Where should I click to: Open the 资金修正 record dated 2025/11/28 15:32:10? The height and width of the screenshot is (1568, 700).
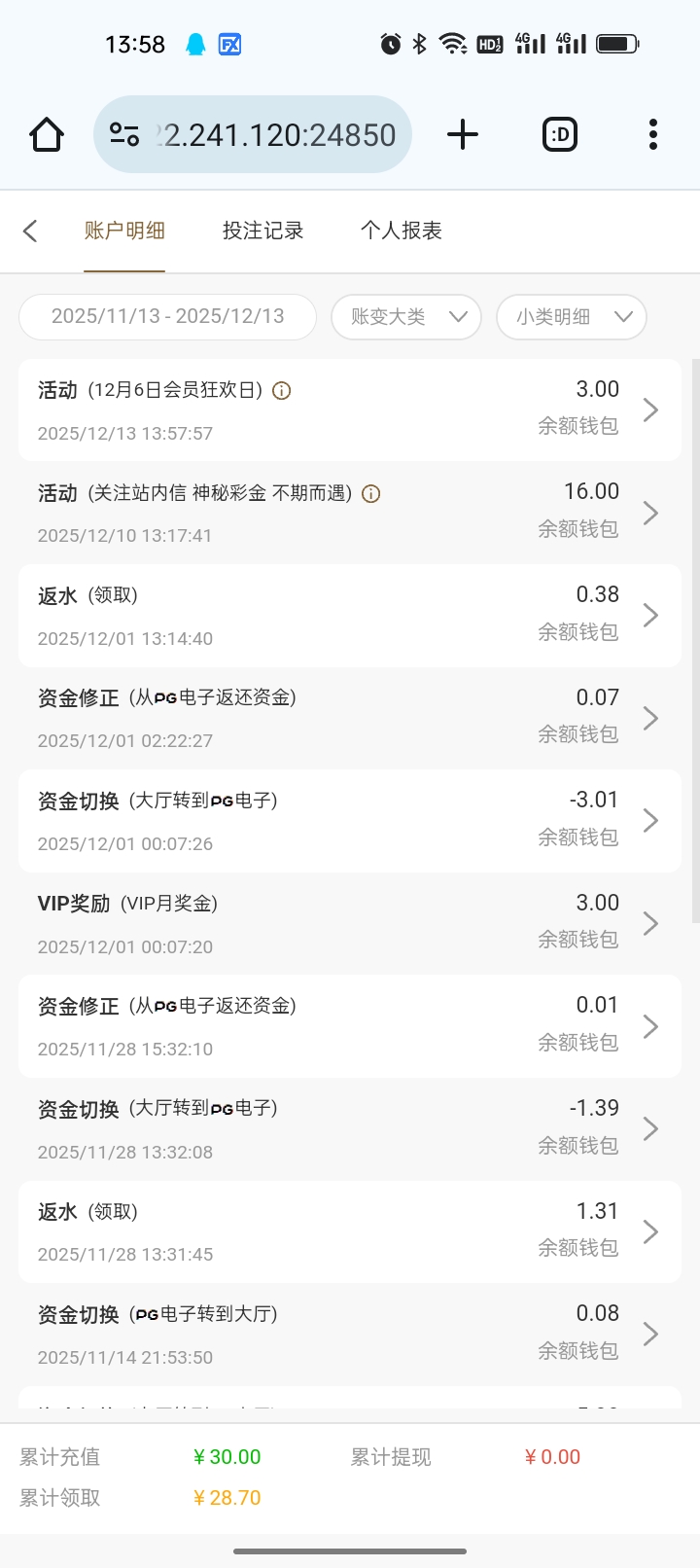(x=350, y=1026)
